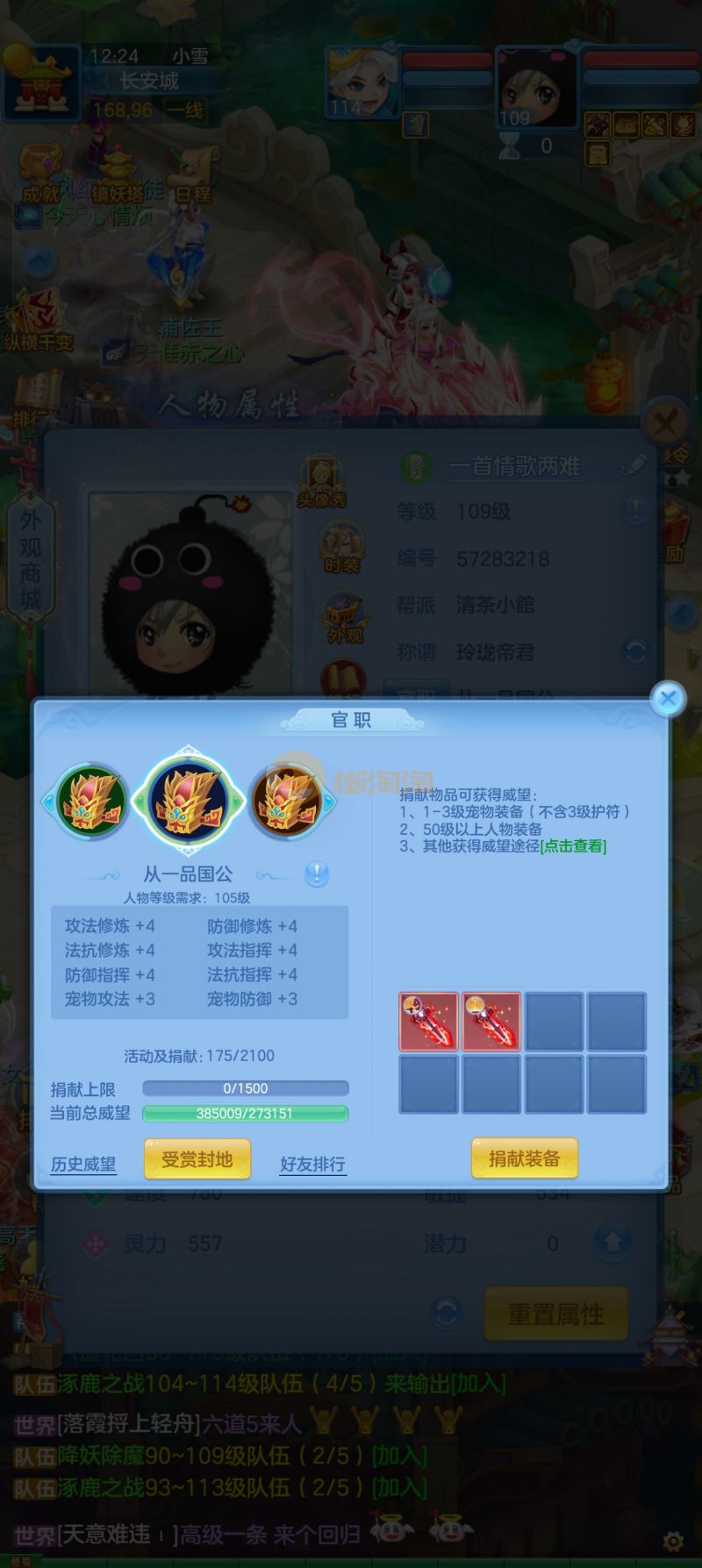Screen dimensions: 702x1568
Task: Open the 点击查看 prestige sources link
Action: point(573,846)
